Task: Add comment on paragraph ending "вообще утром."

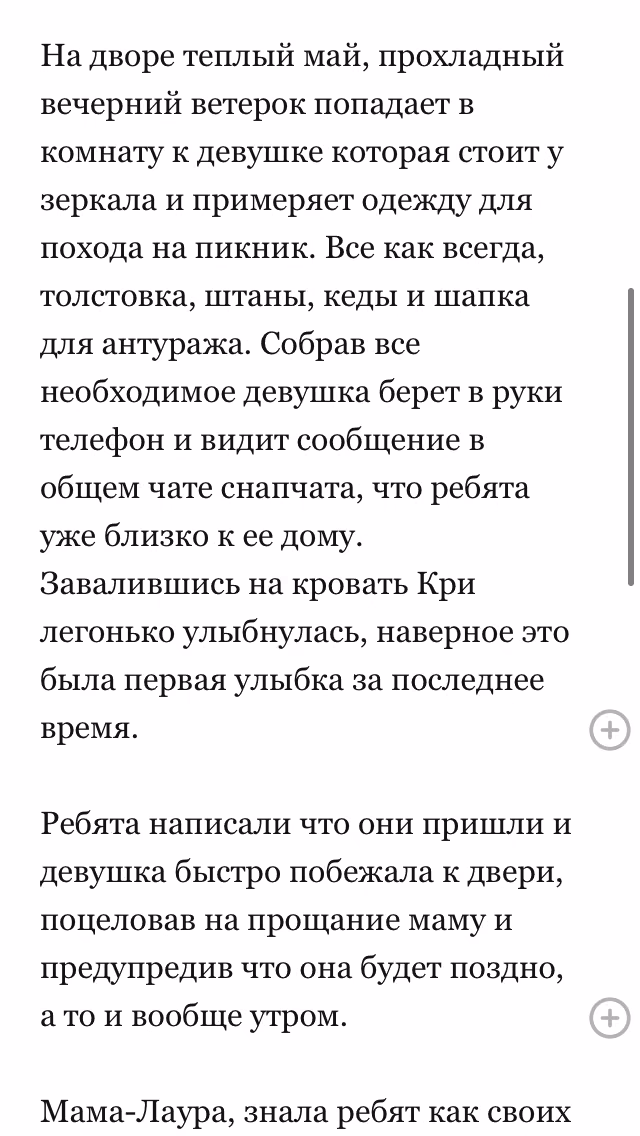Action: (x=610, y=1017)
